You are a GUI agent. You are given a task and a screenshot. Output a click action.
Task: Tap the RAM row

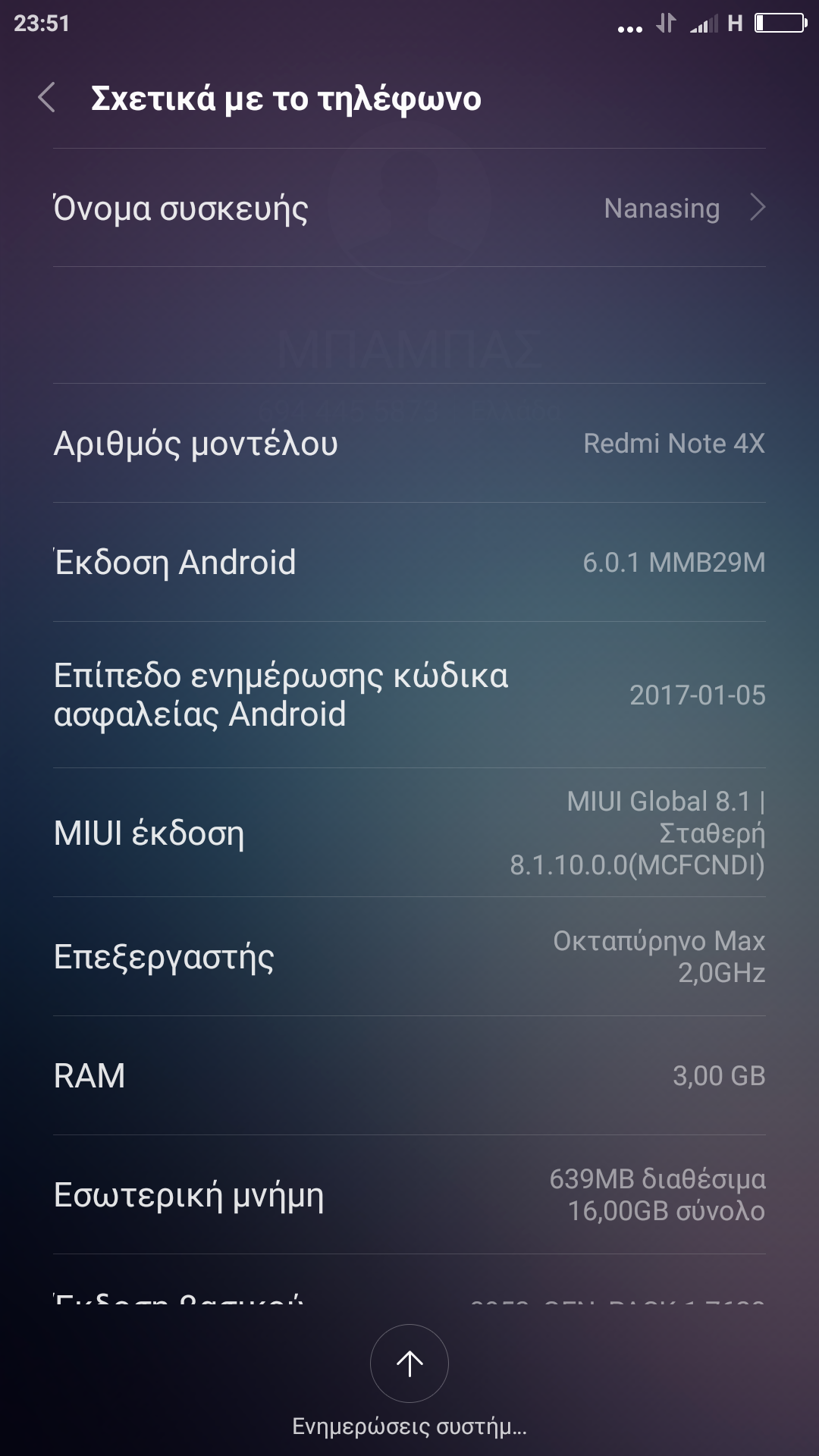pos(409,1075)
